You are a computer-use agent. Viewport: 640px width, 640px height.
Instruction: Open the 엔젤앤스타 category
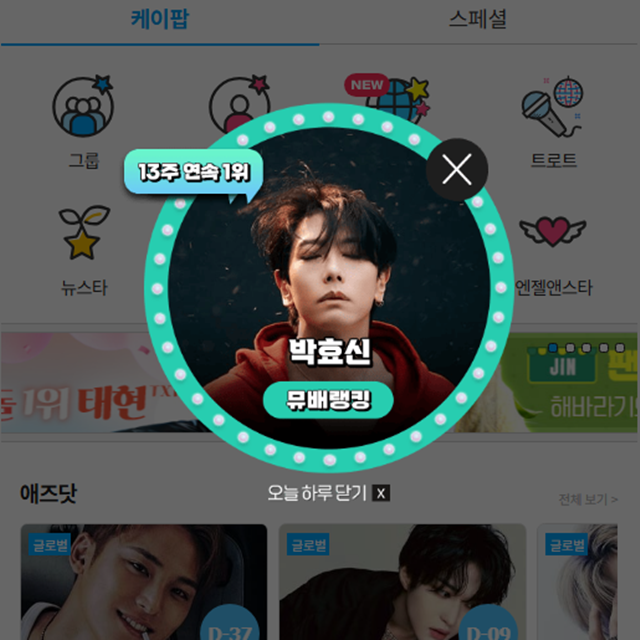click(x=553, y=250)
